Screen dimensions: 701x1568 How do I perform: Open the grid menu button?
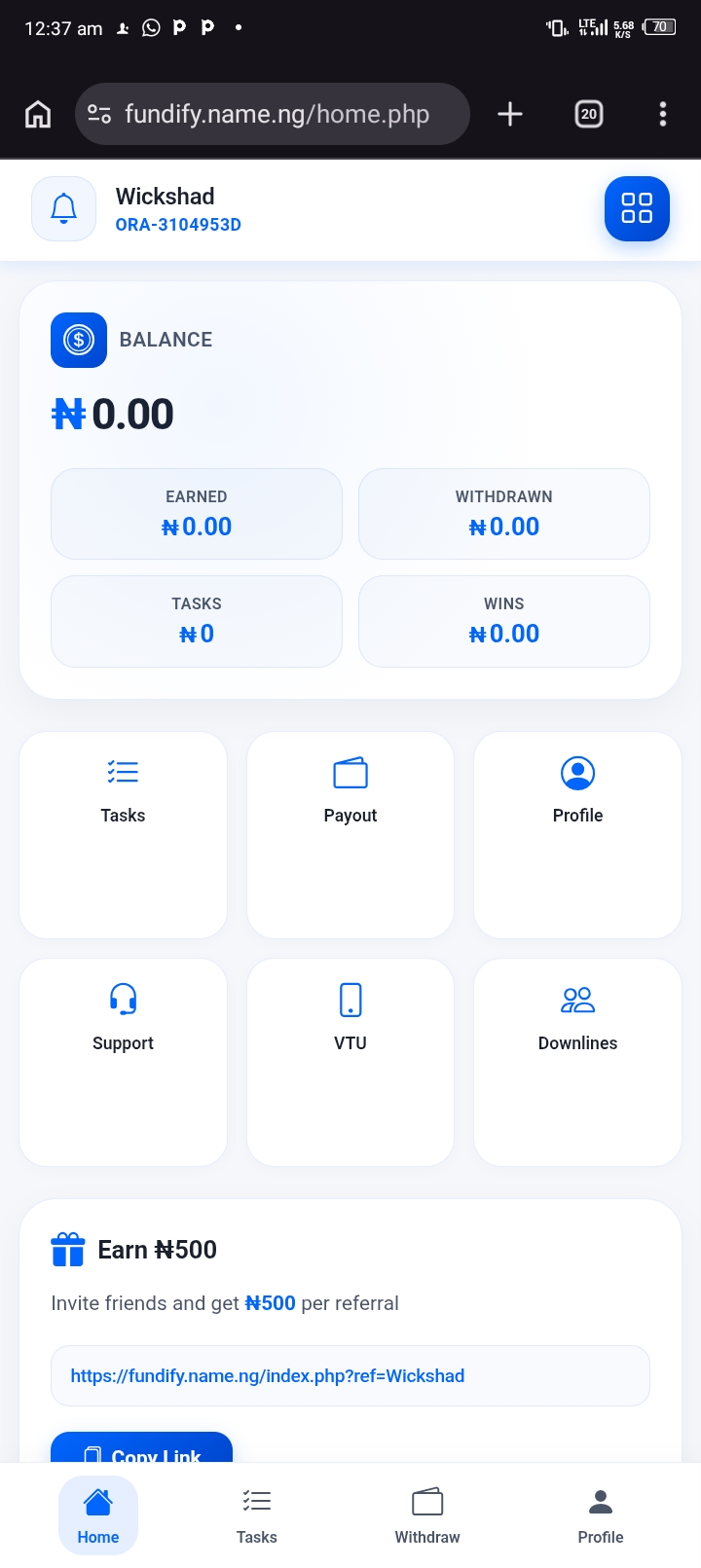[637, 208]
